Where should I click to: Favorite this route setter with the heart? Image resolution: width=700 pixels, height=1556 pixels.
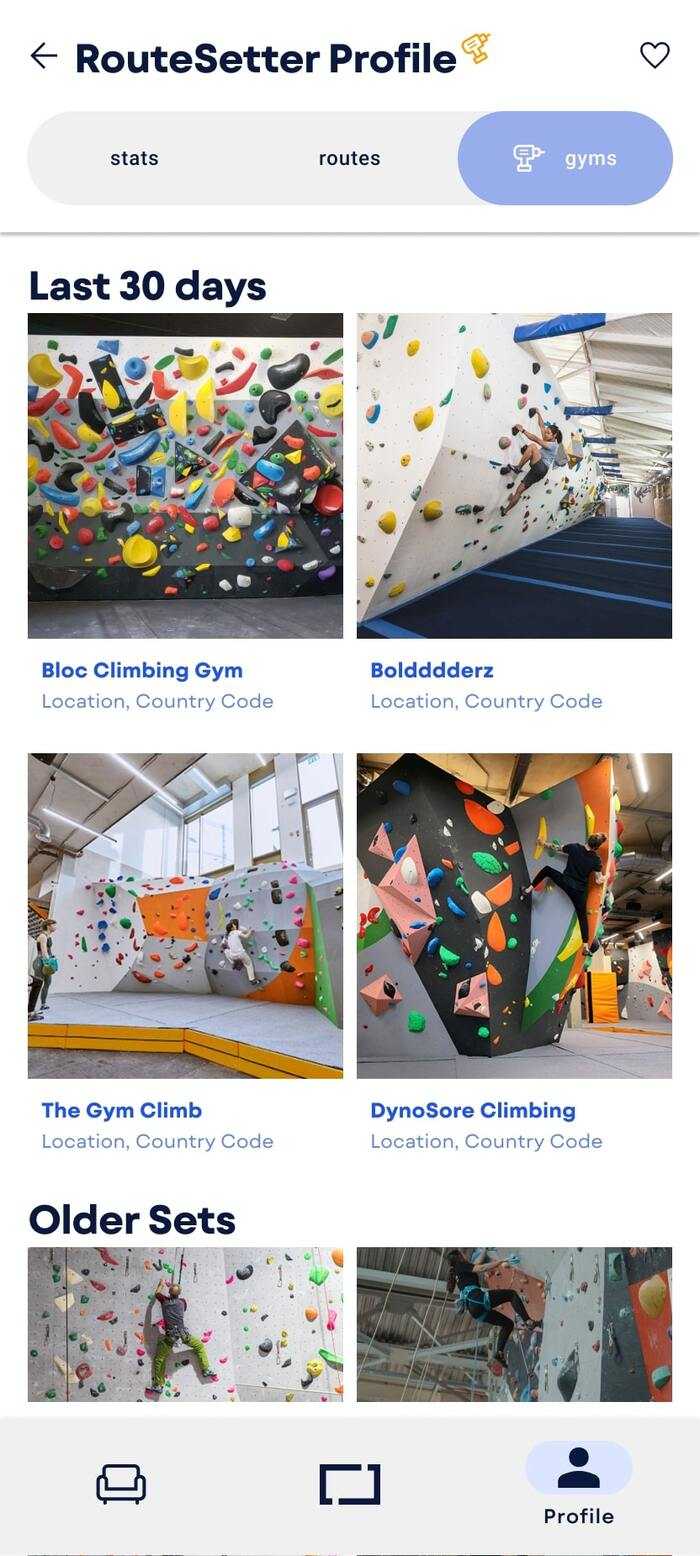pos(654,56)
